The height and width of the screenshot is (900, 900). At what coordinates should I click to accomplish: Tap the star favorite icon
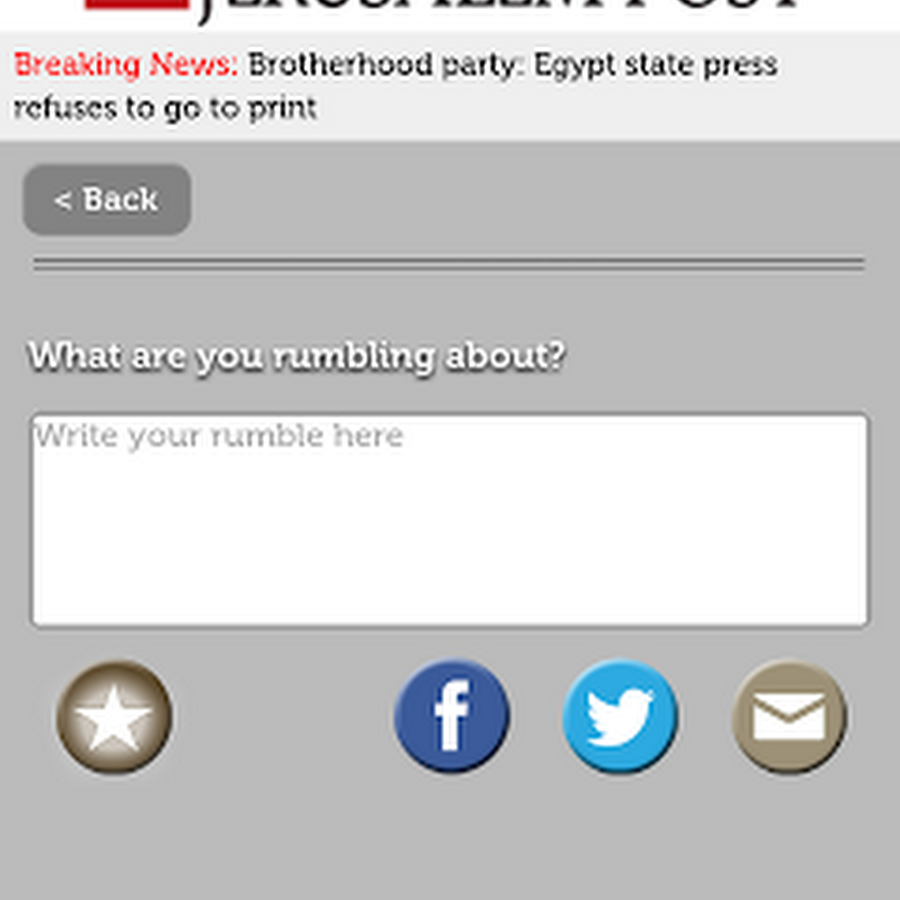click(114, 717)
